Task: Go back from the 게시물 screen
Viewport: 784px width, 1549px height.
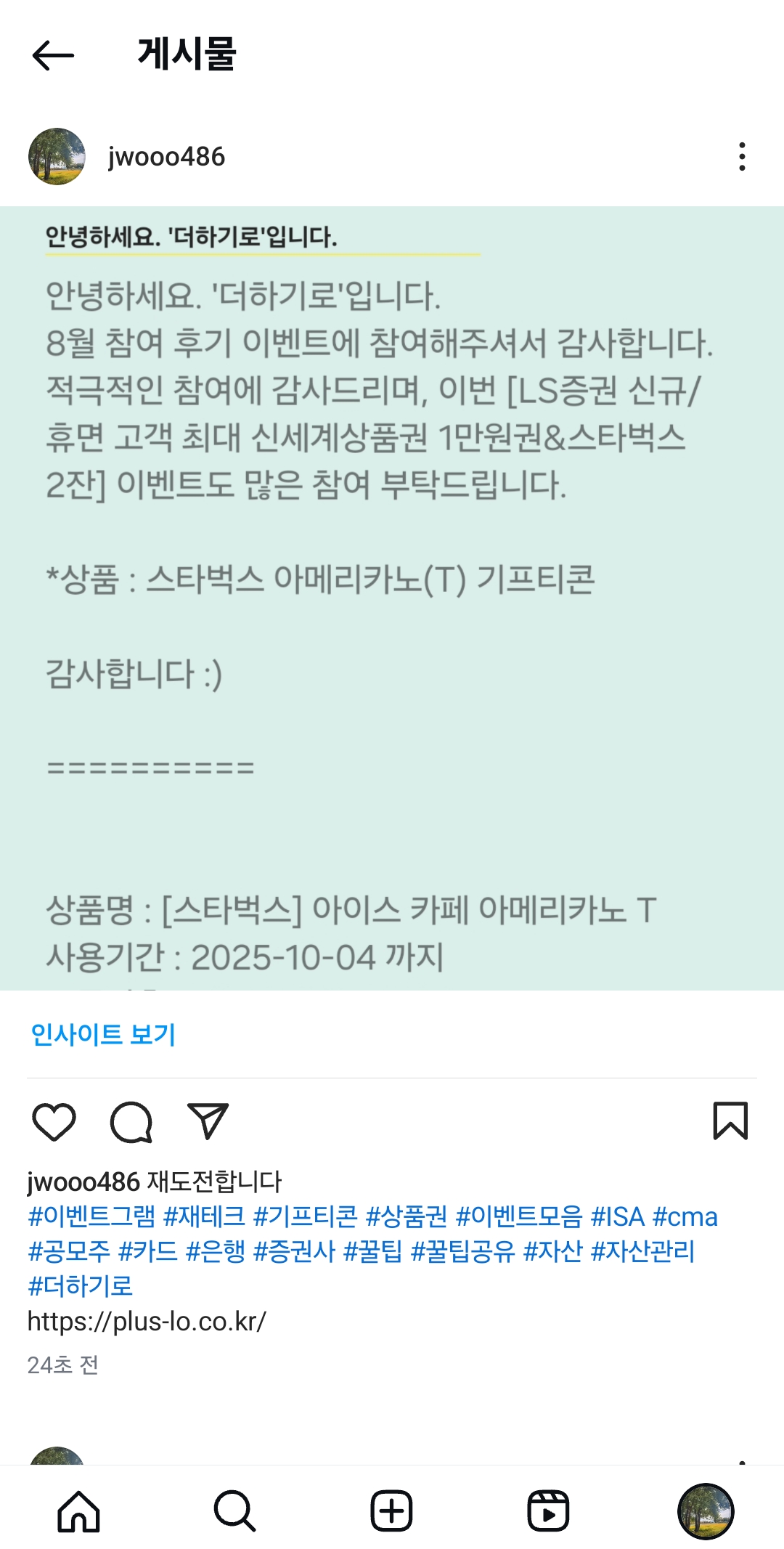Action: (x=53, y=54)
